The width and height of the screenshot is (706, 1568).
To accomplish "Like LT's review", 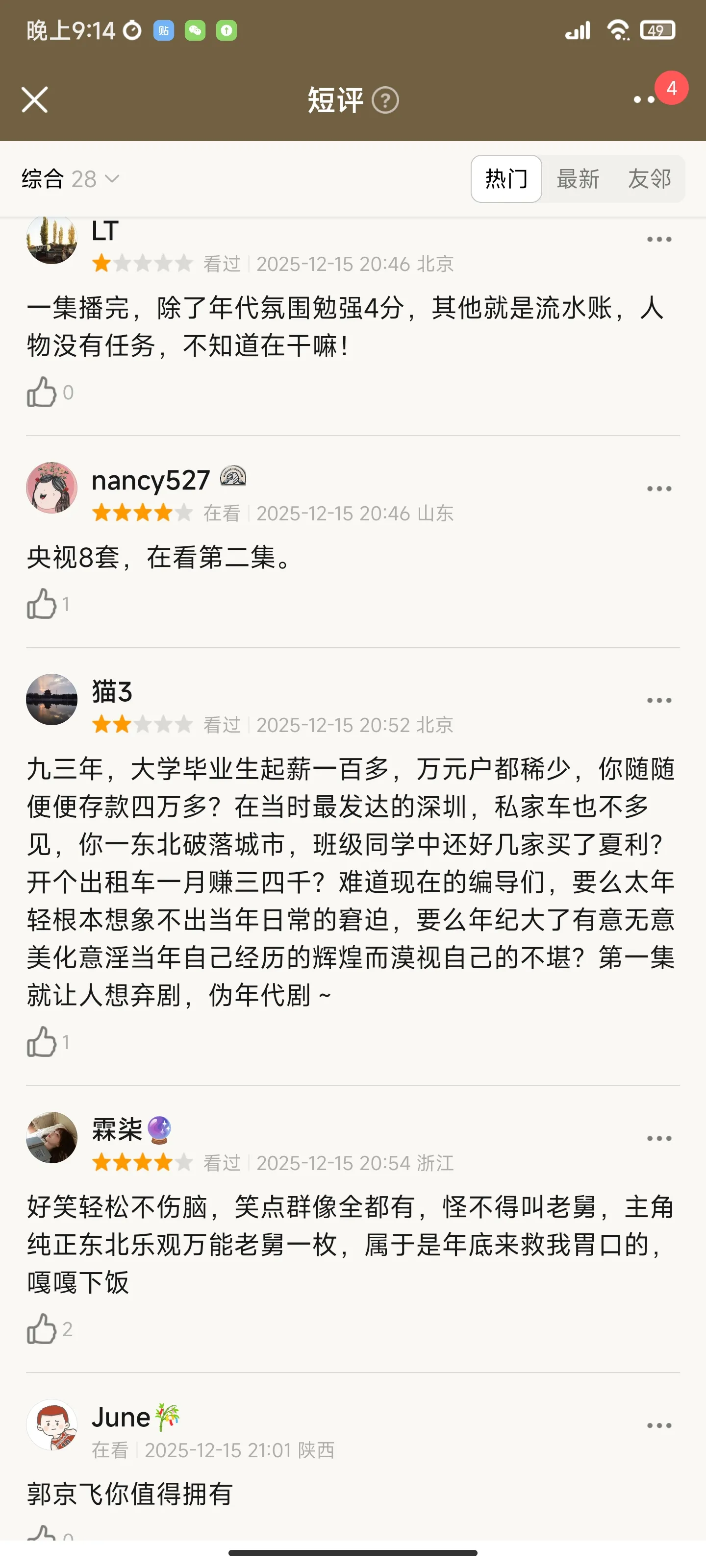I will point(42,392).
